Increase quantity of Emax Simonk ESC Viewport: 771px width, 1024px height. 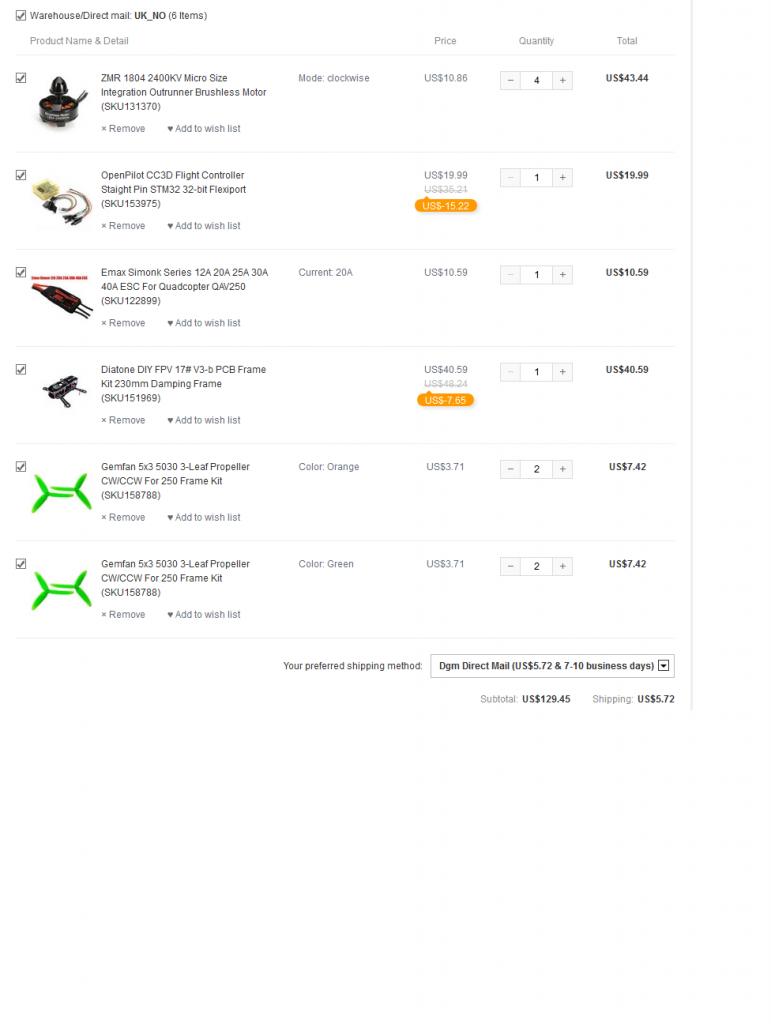tap(562, 274)
